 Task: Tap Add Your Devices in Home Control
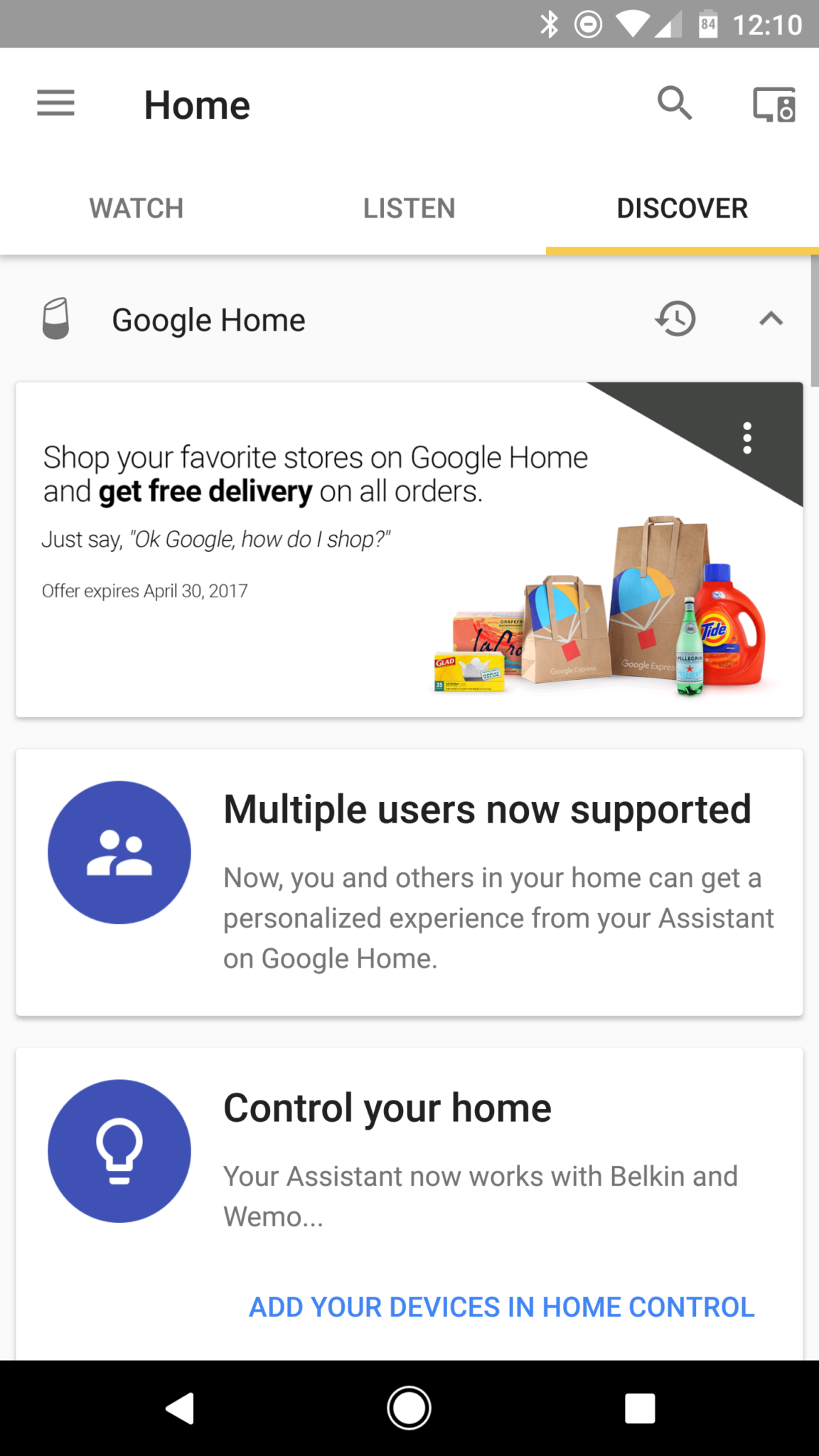[x=501, y=1307]
